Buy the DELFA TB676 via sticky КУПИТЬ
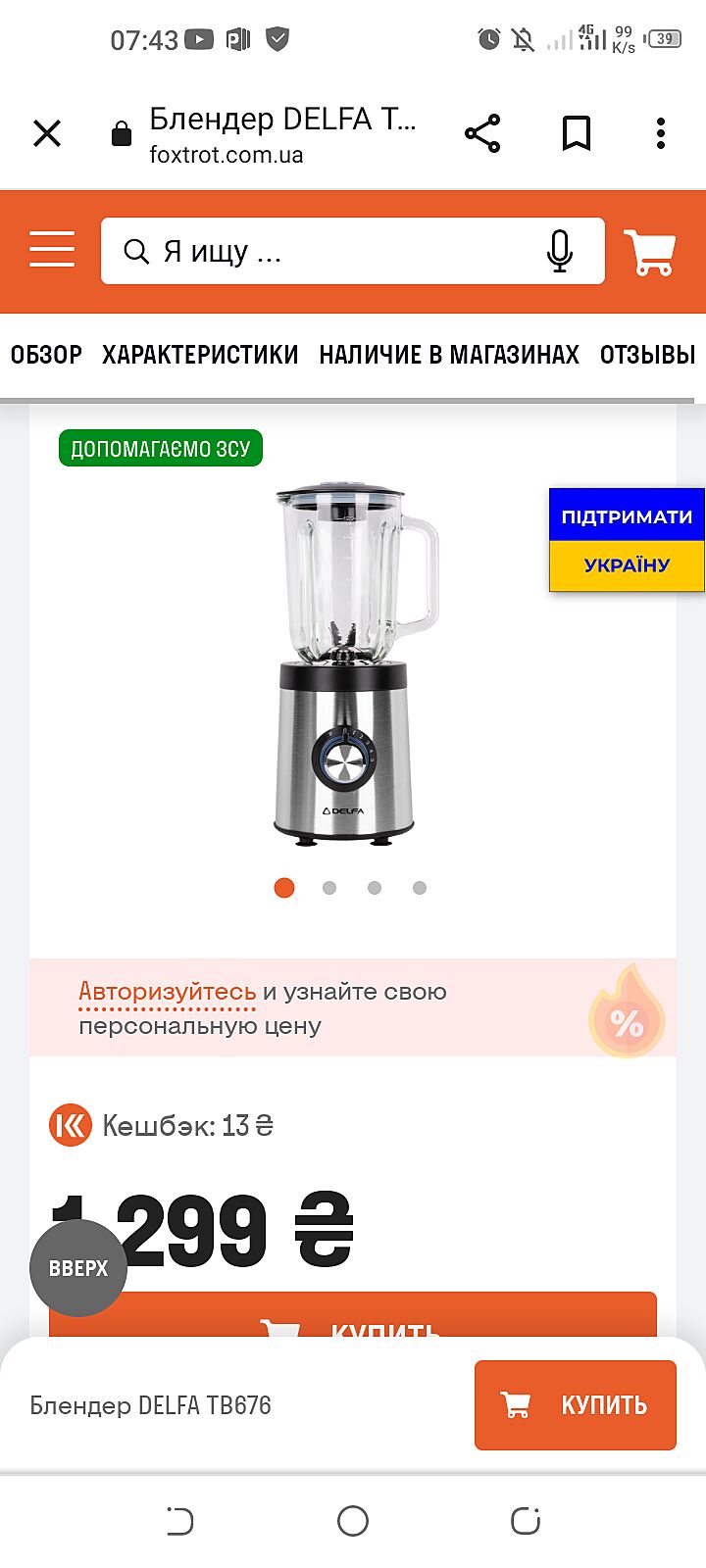Viewport: 706px width, 1568px height. click(x=576, y=1405)
